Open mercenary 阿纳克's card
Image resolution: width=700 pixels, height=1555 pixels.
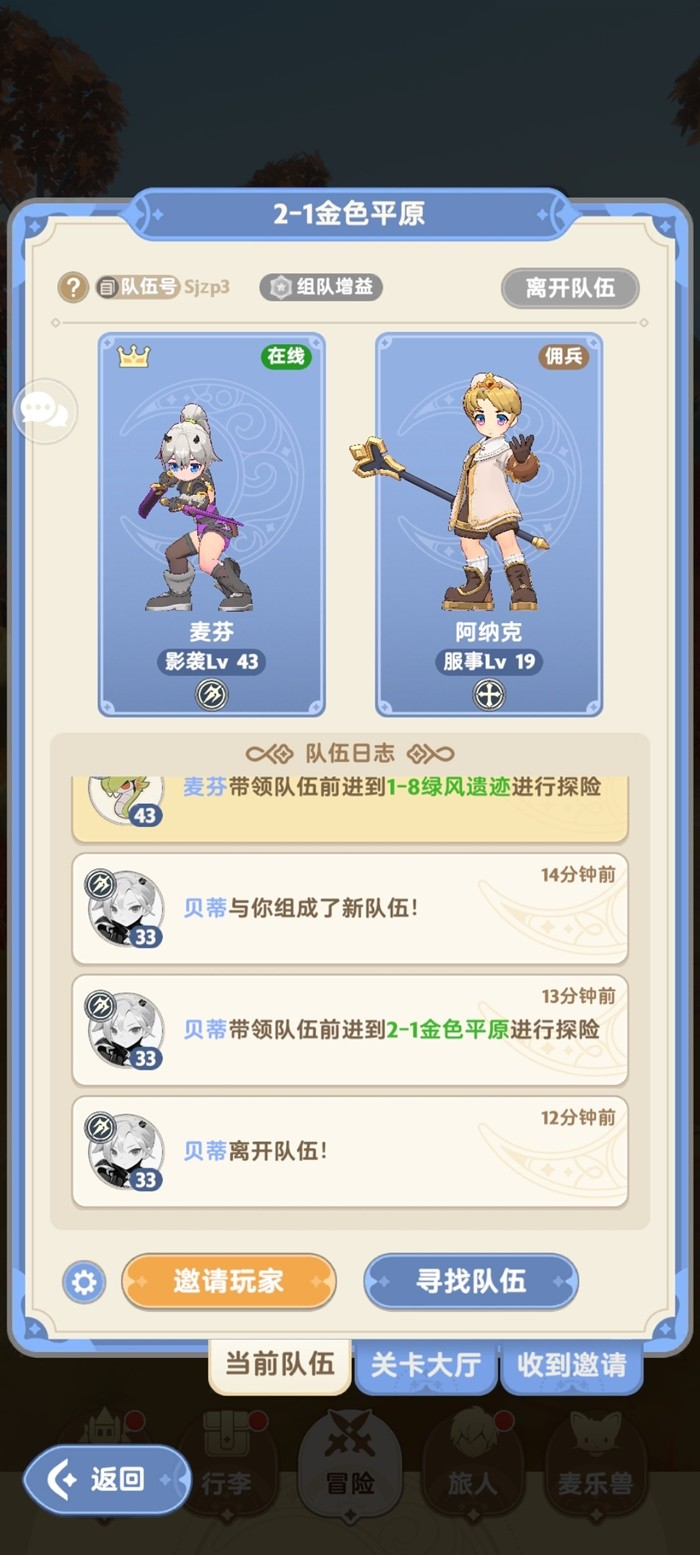pos(489,524)
